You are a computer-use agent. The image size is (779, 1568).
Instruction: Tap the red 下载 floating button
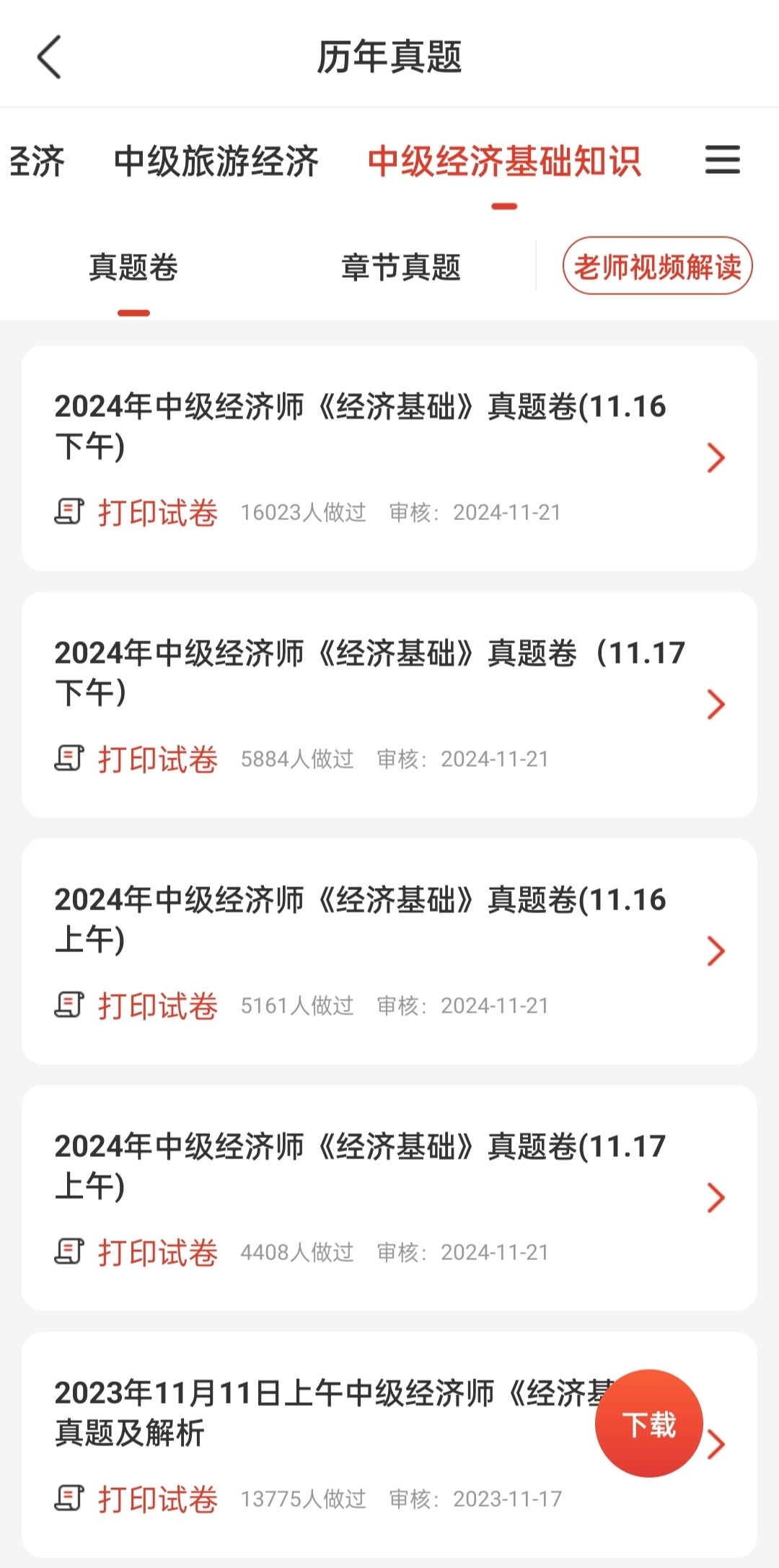click(648, 1424)
